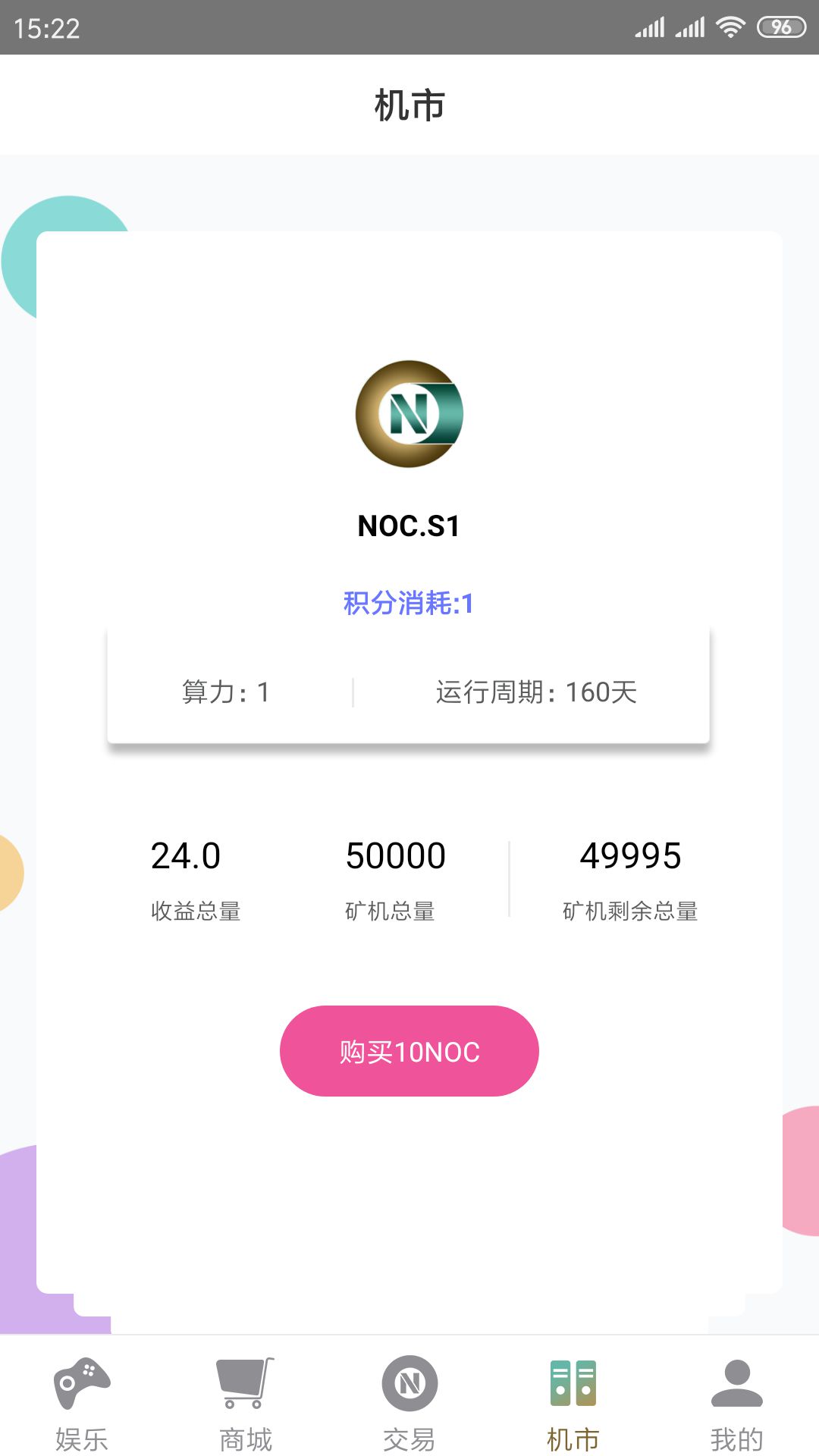Select the 娱乐 gamepad icon in bottom navigation
The width and height of the screenshot is (819, 1456).
point(82,1385)
